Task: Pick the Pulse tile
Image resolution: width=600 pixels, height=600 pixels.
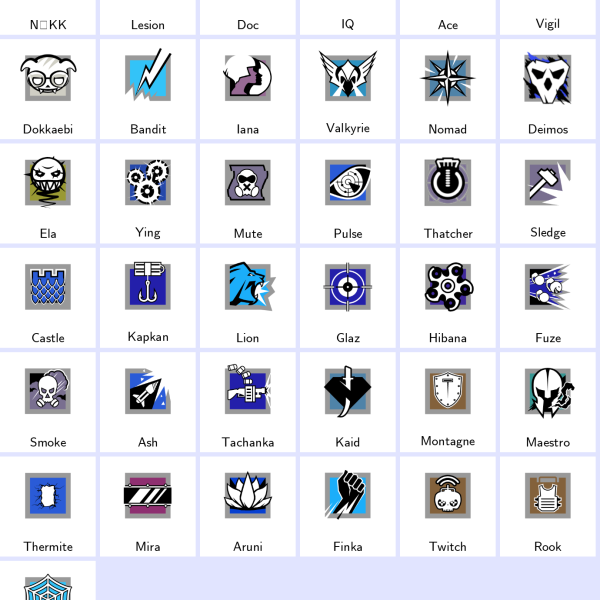Action: pos(348,192)
